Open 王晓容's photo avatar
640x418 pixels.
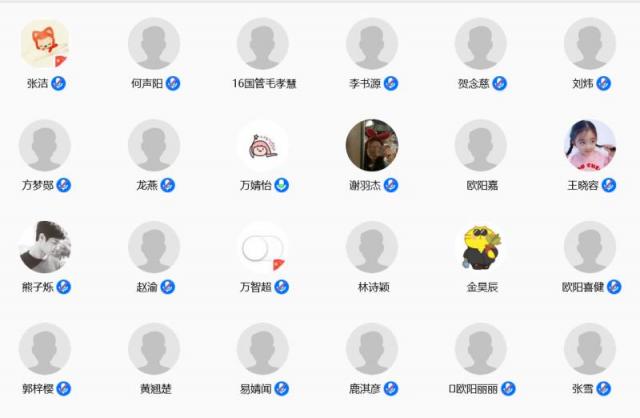590,146
